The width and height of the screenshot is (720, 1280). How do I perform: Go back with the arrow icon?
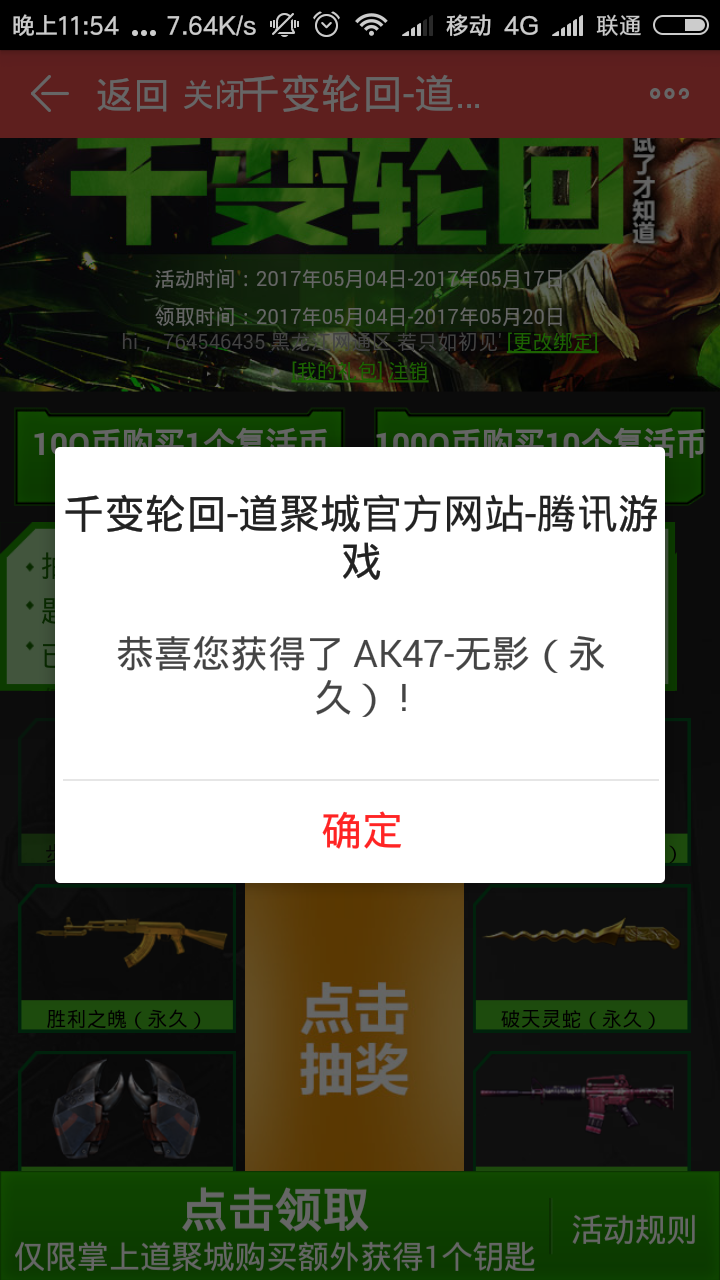[x=49, y=95]
